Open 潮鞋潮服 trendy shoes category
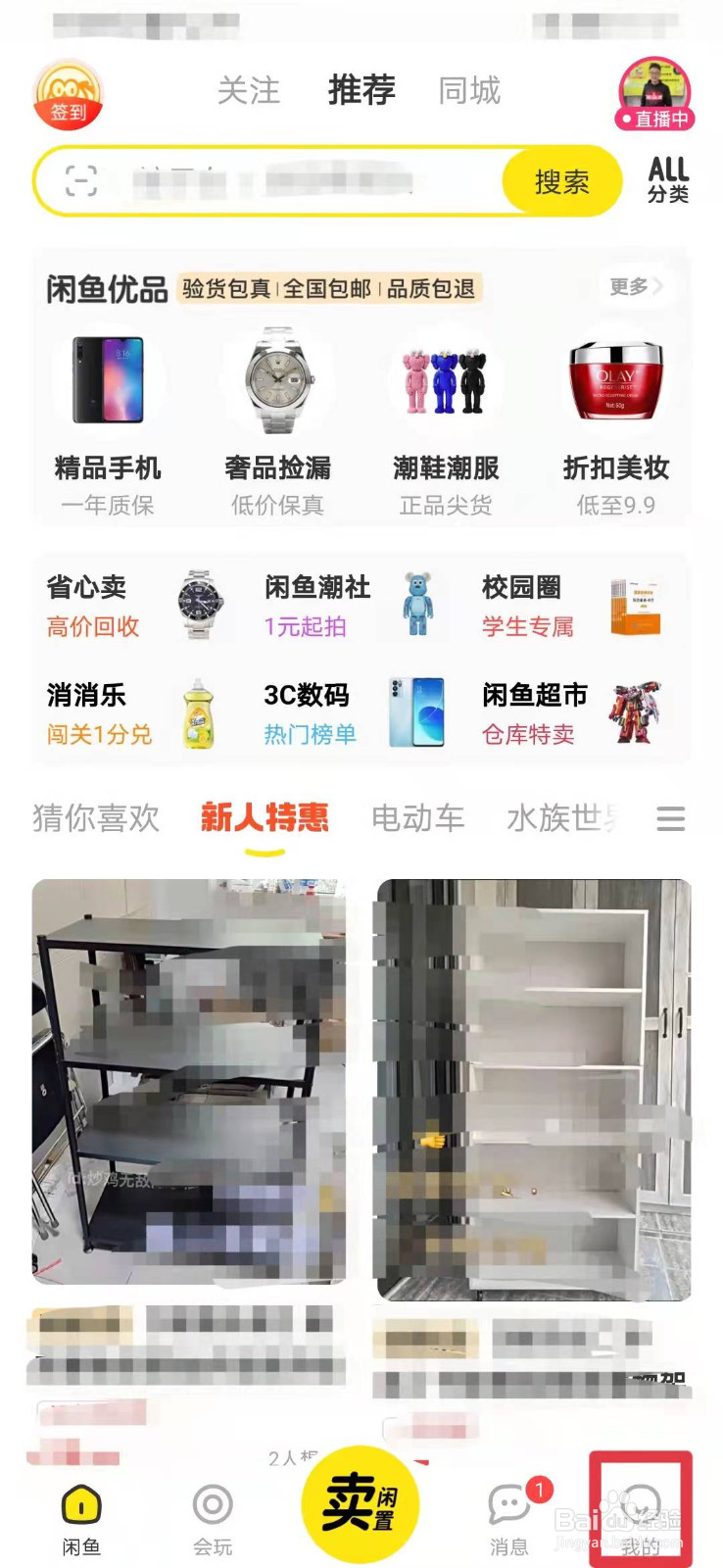The height and width of the screenshot is (1568, 723). (x=446, y=382)
